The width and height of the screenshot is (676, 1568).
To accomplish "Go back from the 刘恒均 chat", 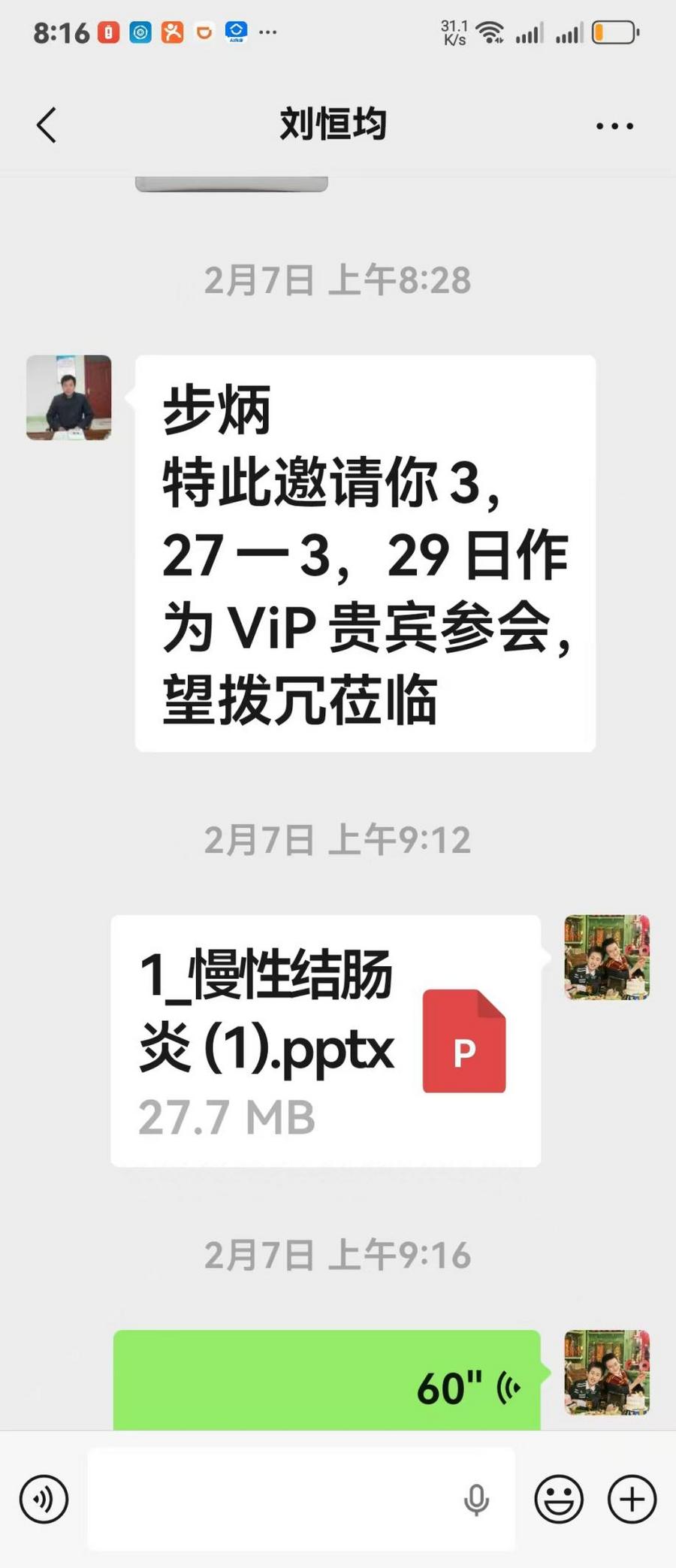I will pyautogui.click(x=47, y=125).
